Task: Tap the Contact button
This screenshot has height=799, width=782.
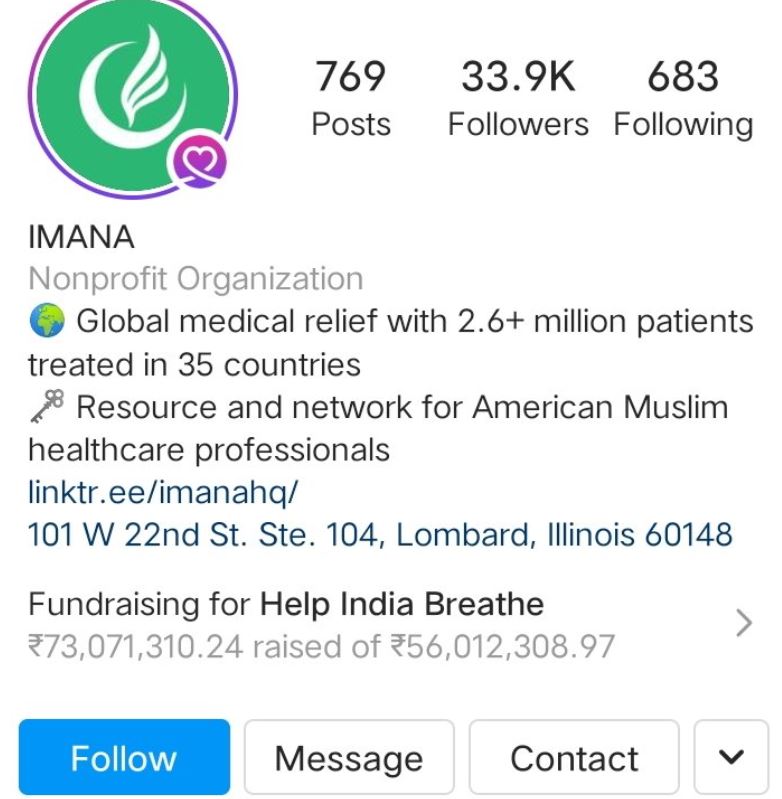Action: (574, 758)
